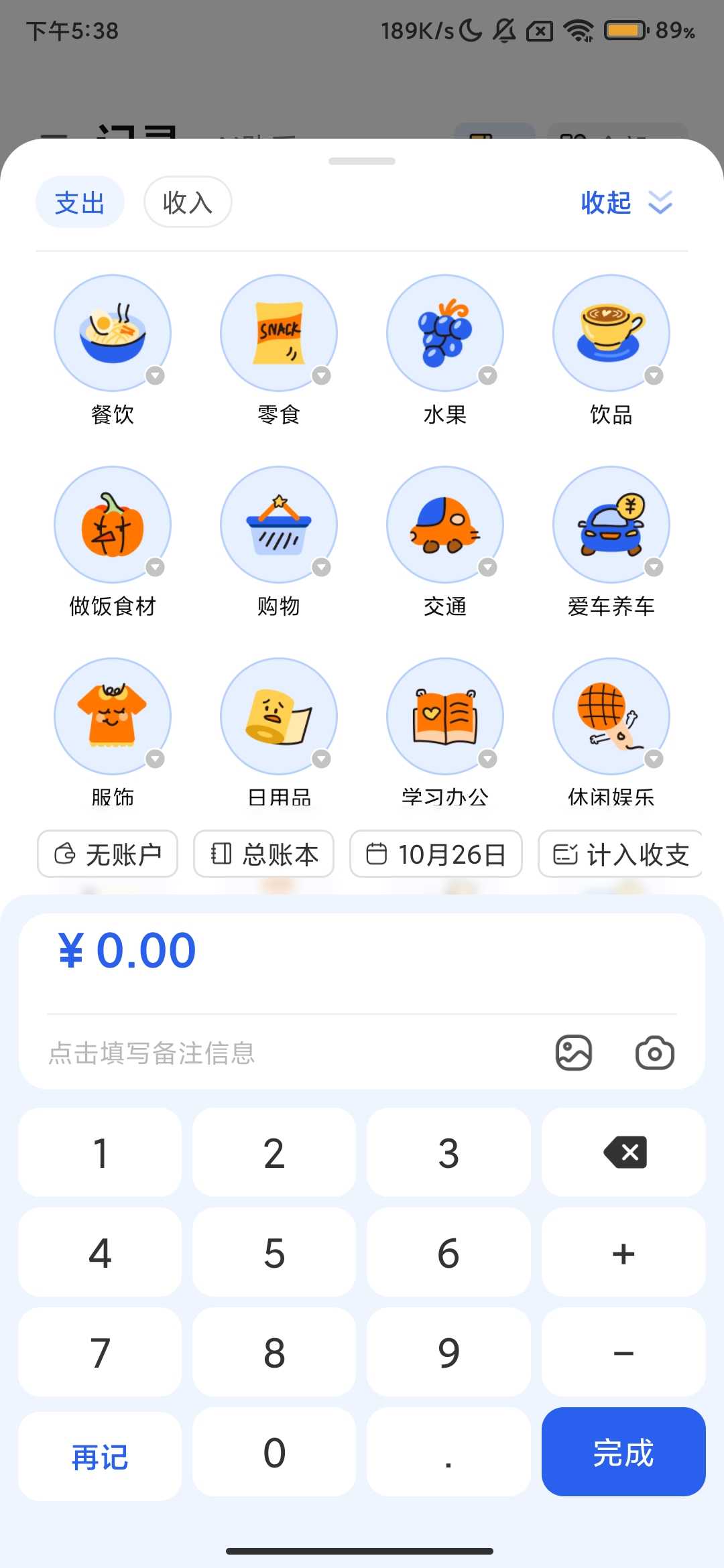Open the 无账户 account selector
The image size is (724, 1568).
point(107,854)
